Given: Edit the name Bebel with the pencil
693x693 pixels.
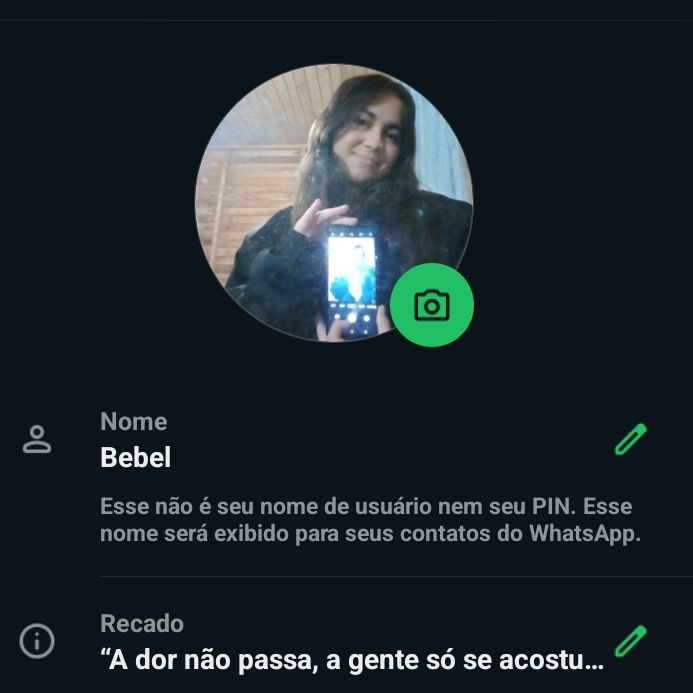Looking at the screenshot, I should point(630,440).
